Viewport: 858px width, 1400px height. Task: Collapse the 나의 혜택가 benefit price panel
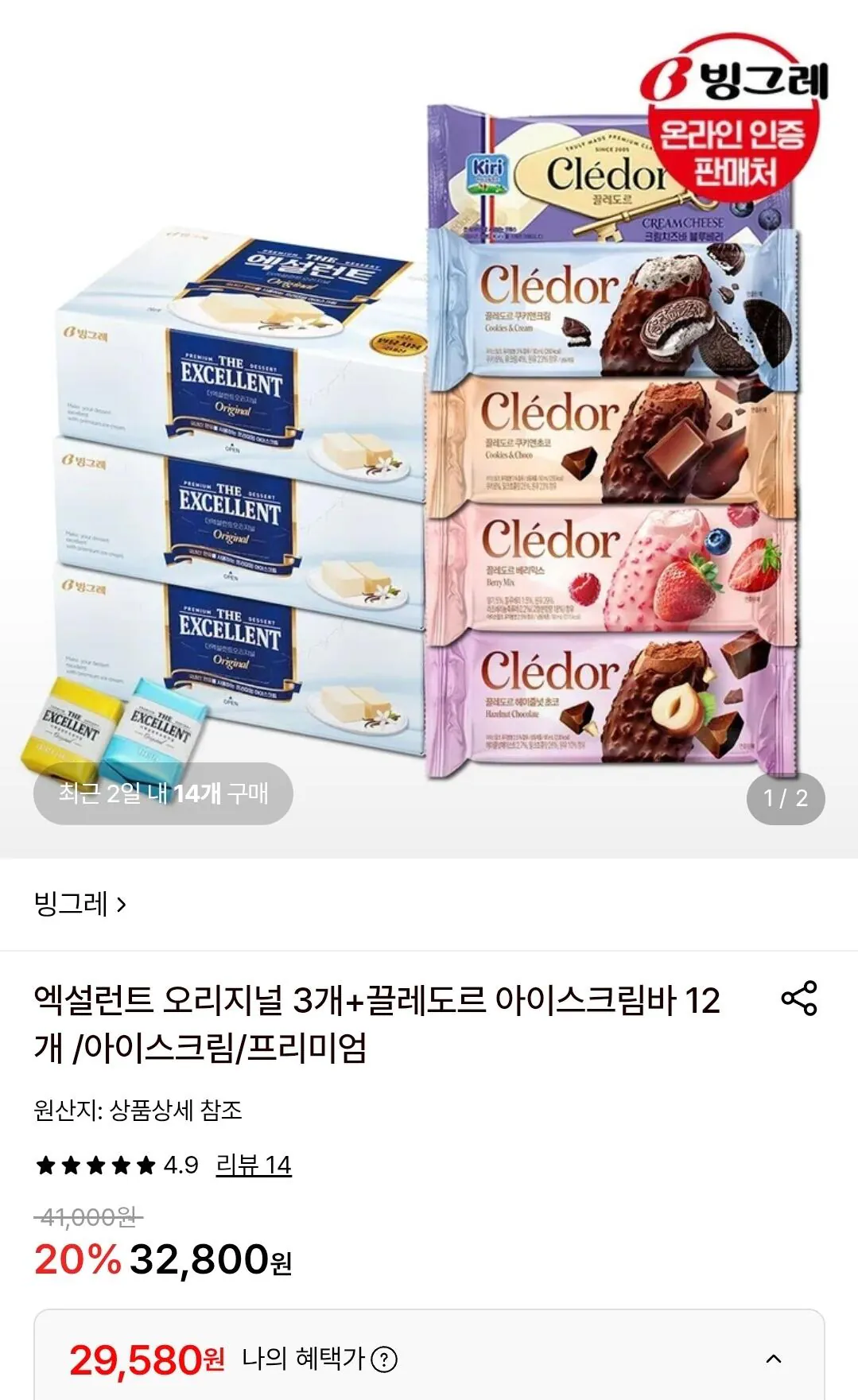point(773,1359)
